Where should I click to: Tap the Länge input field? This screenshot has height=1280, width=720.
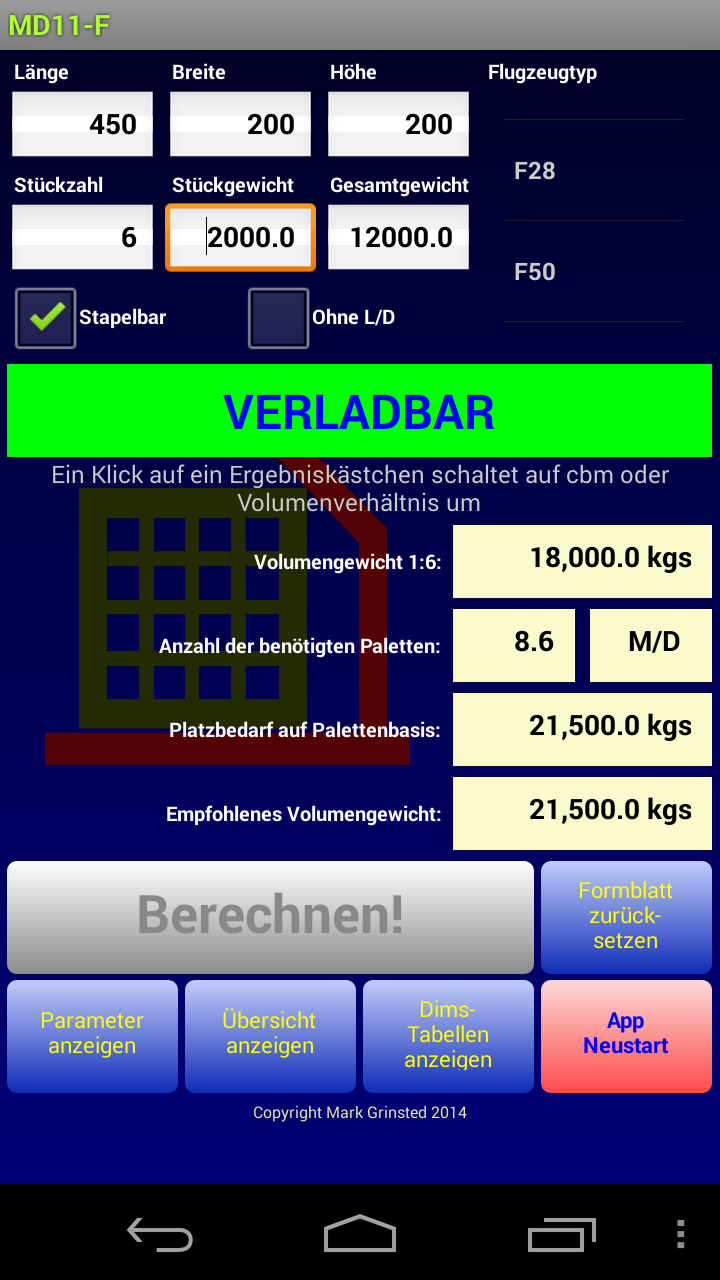pyautogui.click(x=82, y=124)
